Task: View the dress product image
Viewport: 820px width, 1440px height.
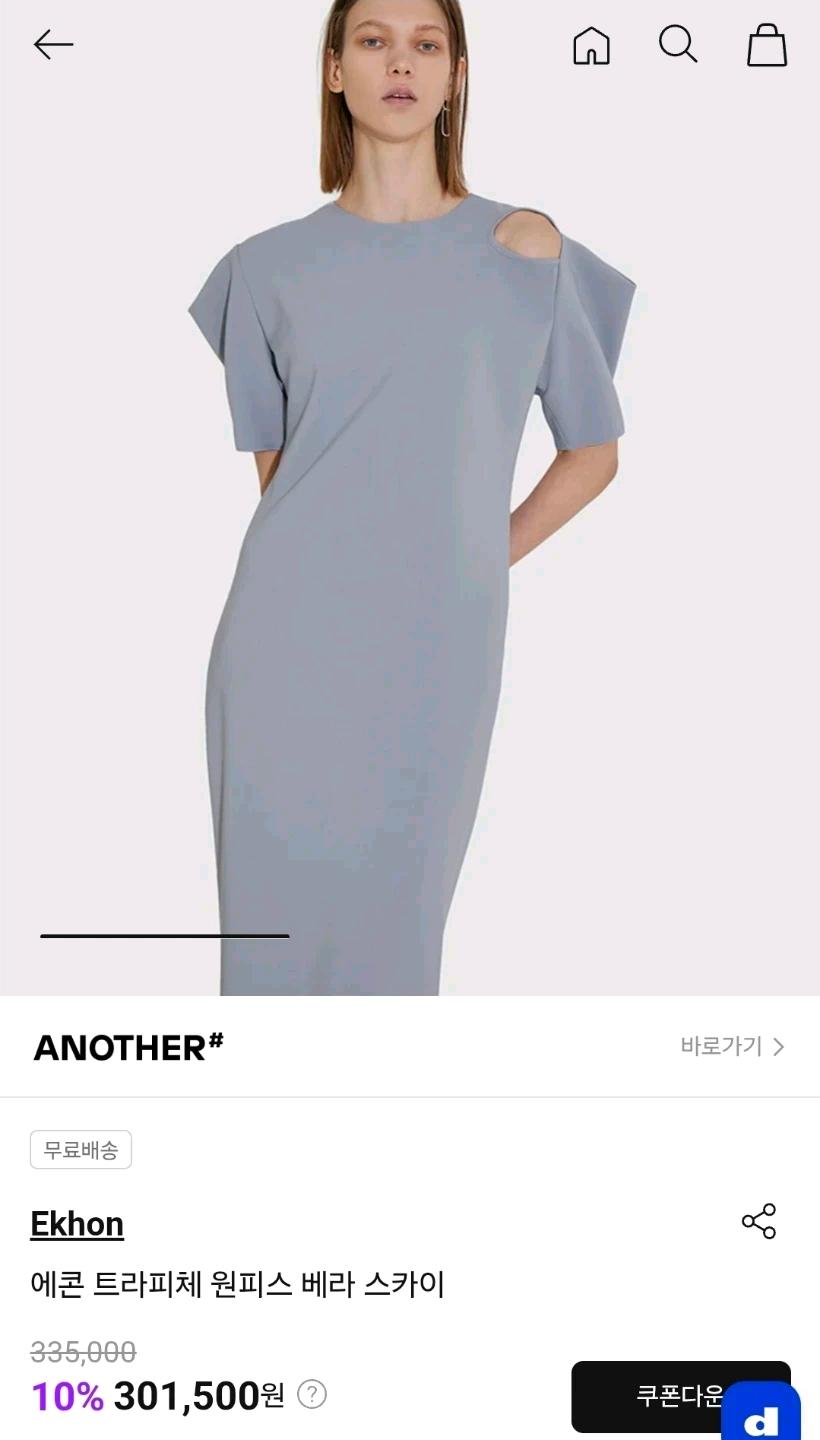Action: click(410, 498)
